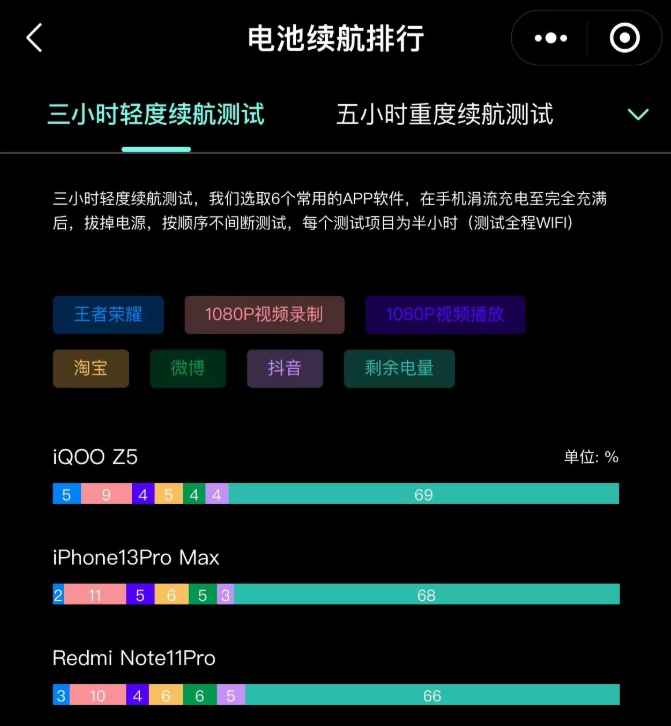Select the 1080P视频录制 chip
671x726 pixels.
tap(264, 314)
